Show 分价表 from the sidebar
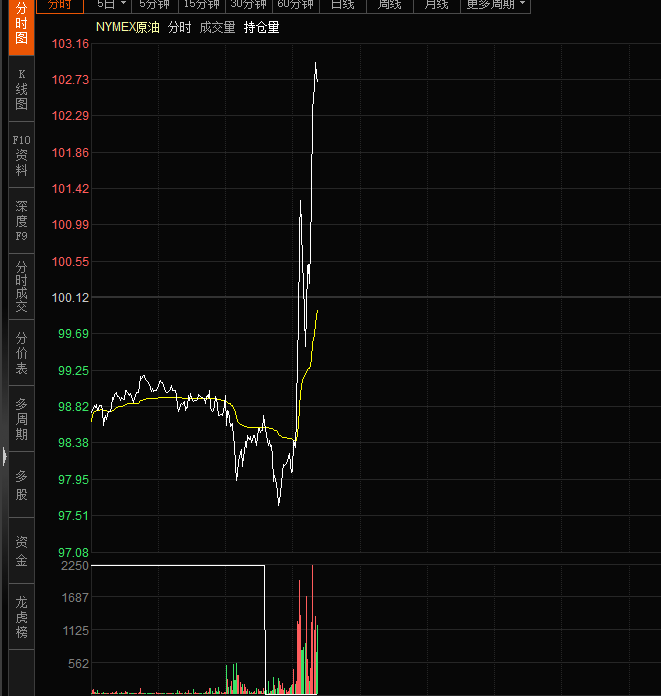Screen dimensions: 661x696 pyautogui.click(x=22, y=353)
